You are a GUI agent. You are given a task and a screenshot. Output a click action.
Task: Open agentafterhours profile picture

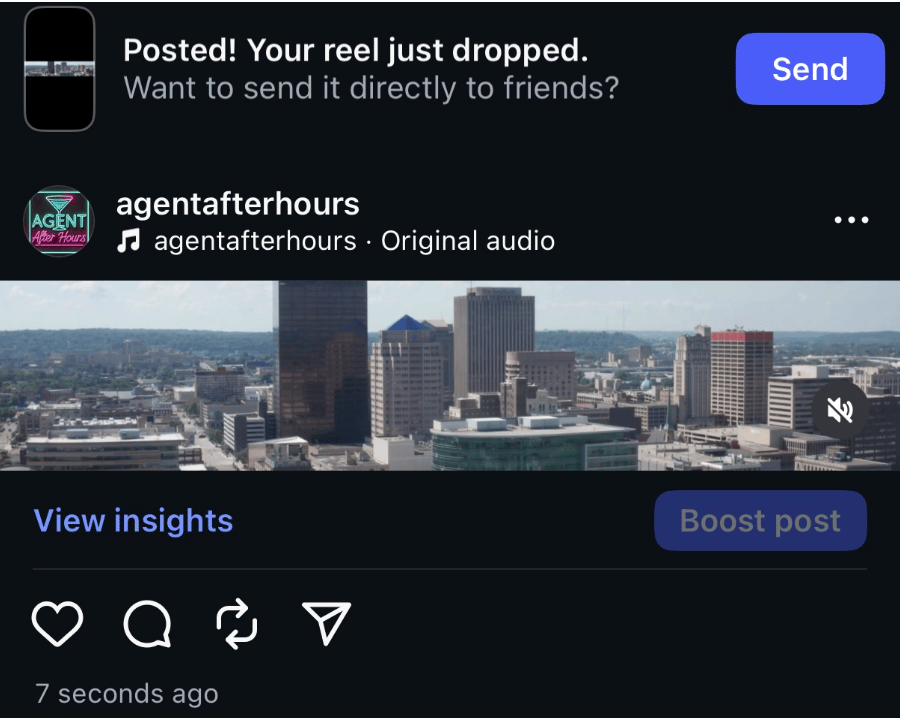58,220
